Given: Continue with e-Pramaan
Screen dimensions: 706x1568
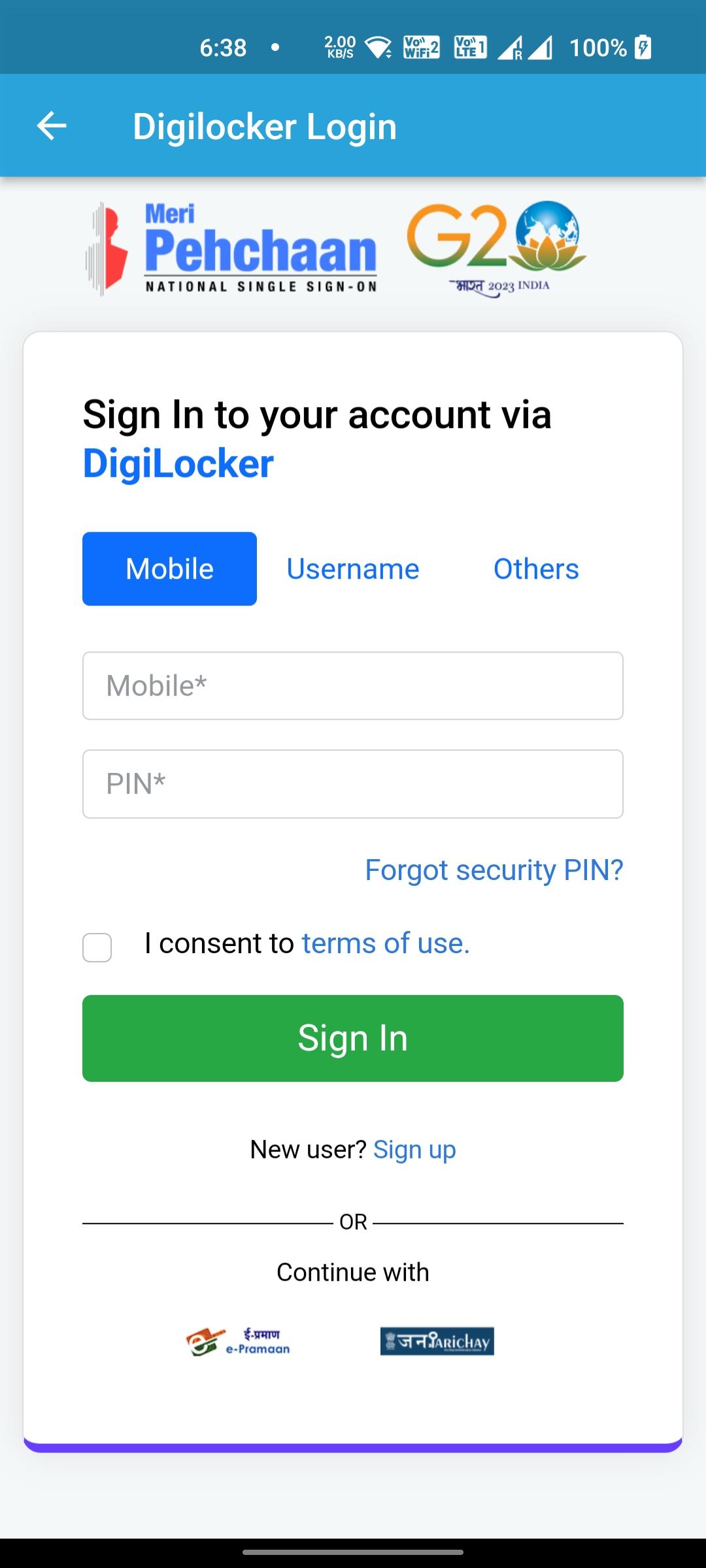Looking at the screenshot, I should 238,1341.
